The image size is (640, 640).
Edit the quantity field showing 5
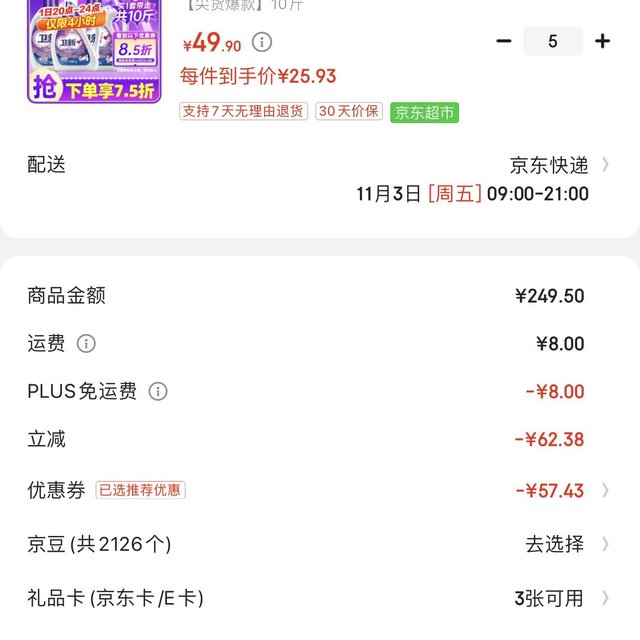[553, 42]
